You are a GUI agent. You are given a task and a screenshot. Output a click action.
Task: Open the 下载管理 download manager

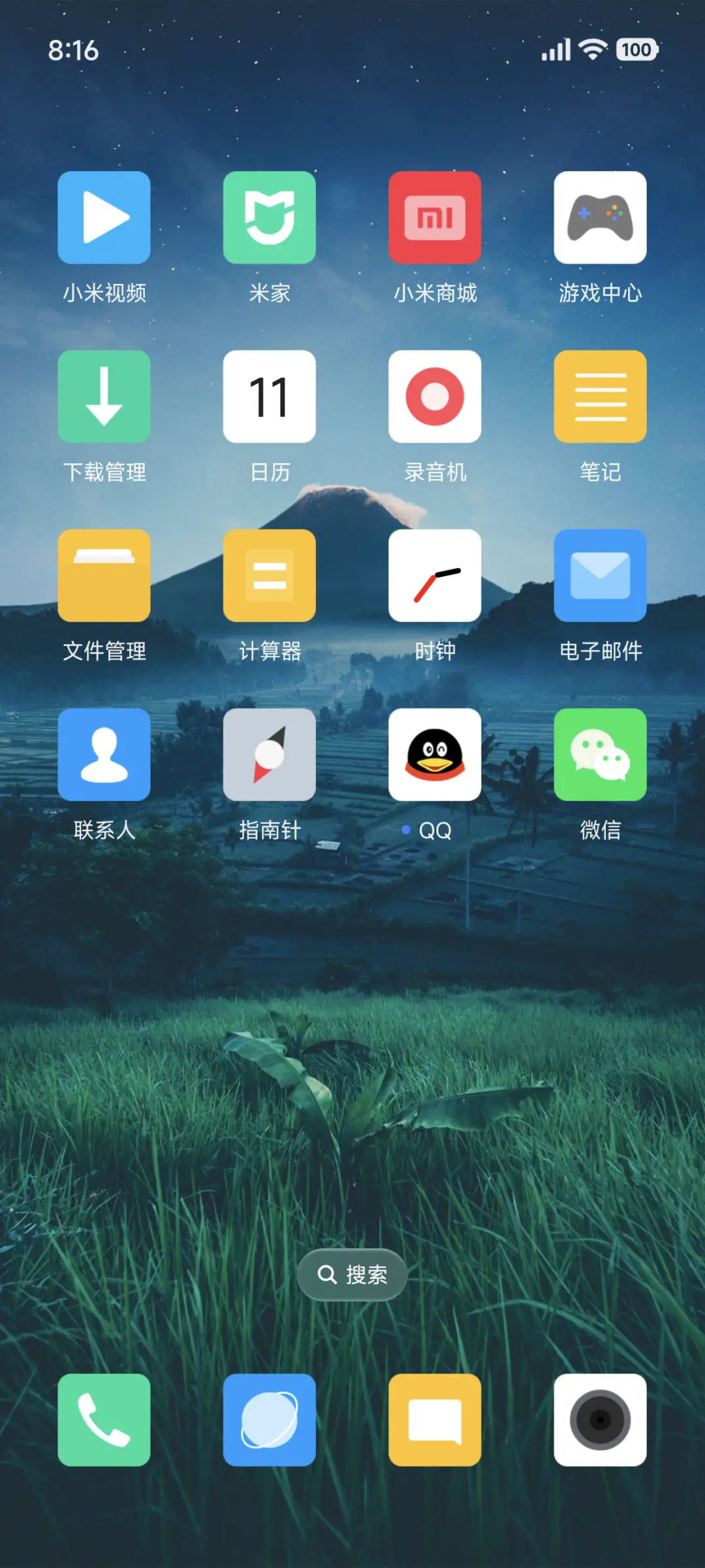pyautogui.click(x=104, y=397)
